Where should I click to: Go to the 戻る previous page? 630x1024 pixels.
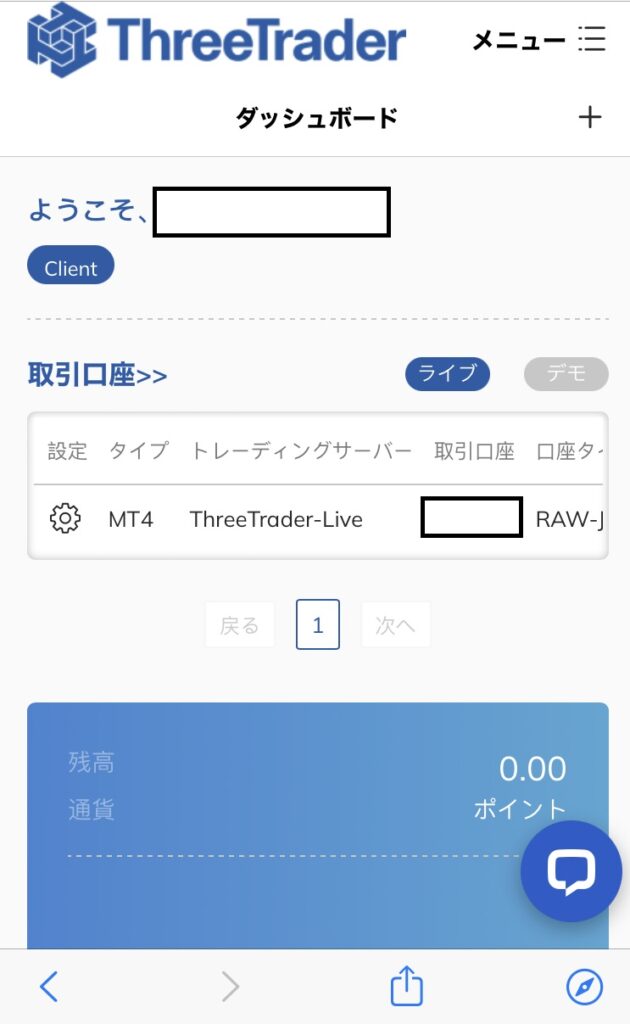239,625
